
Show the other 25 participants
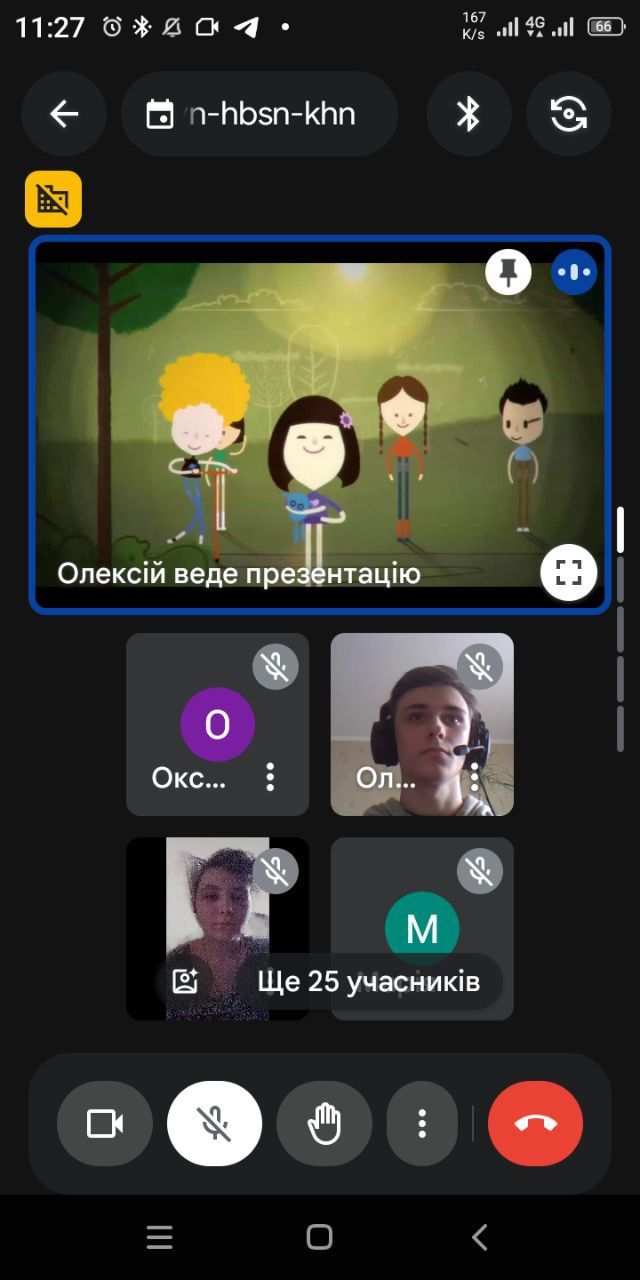tap(368, 981)
